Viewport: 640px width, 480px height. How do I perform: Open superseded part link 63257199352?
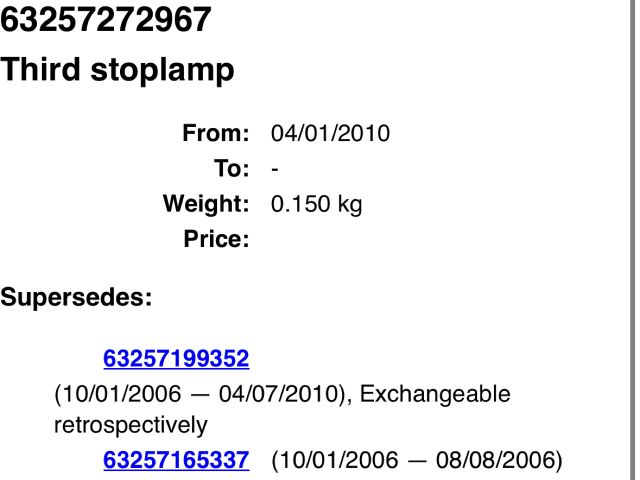176,359
